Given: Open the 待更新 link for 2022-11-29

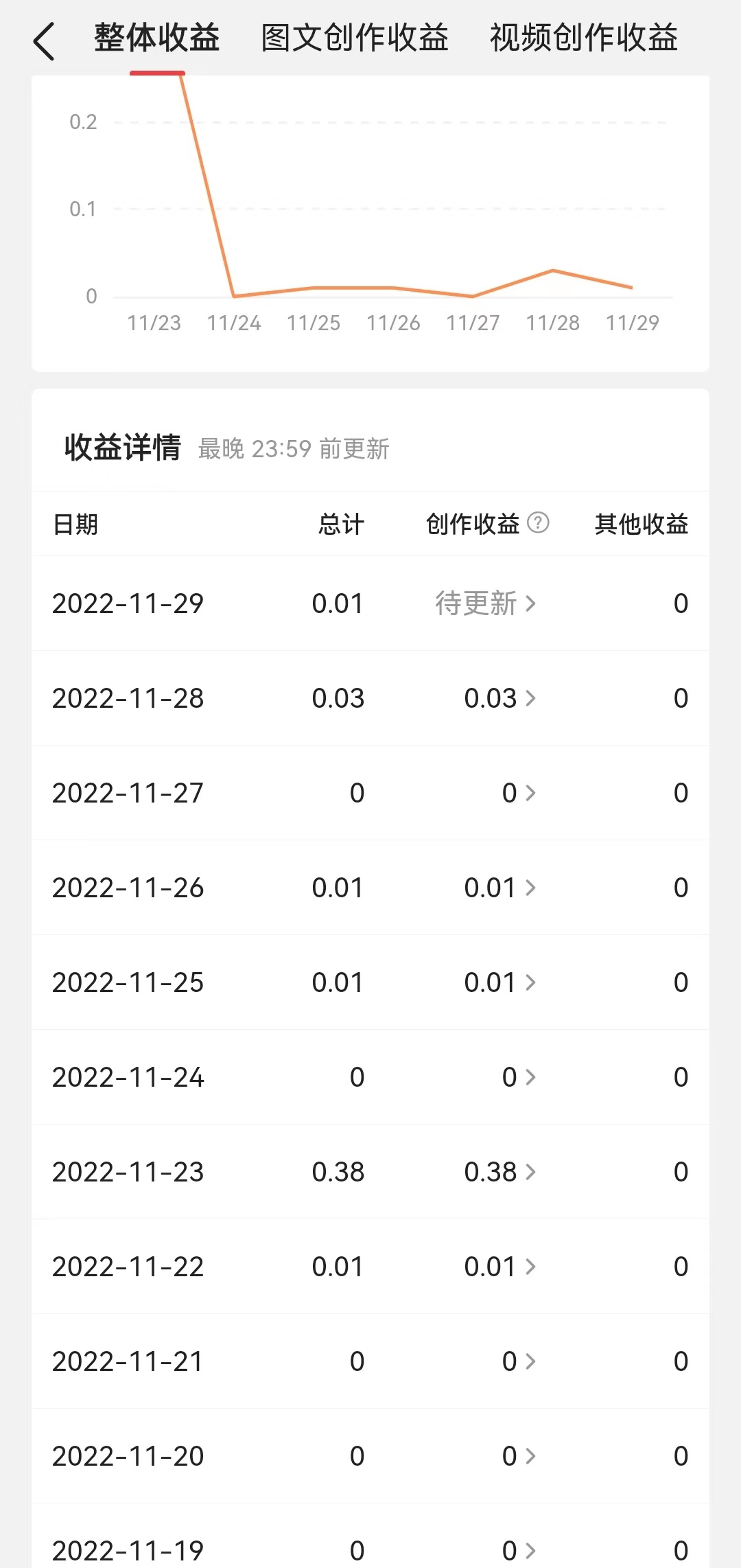Looking at the screenshot, I should coord(478,603).
